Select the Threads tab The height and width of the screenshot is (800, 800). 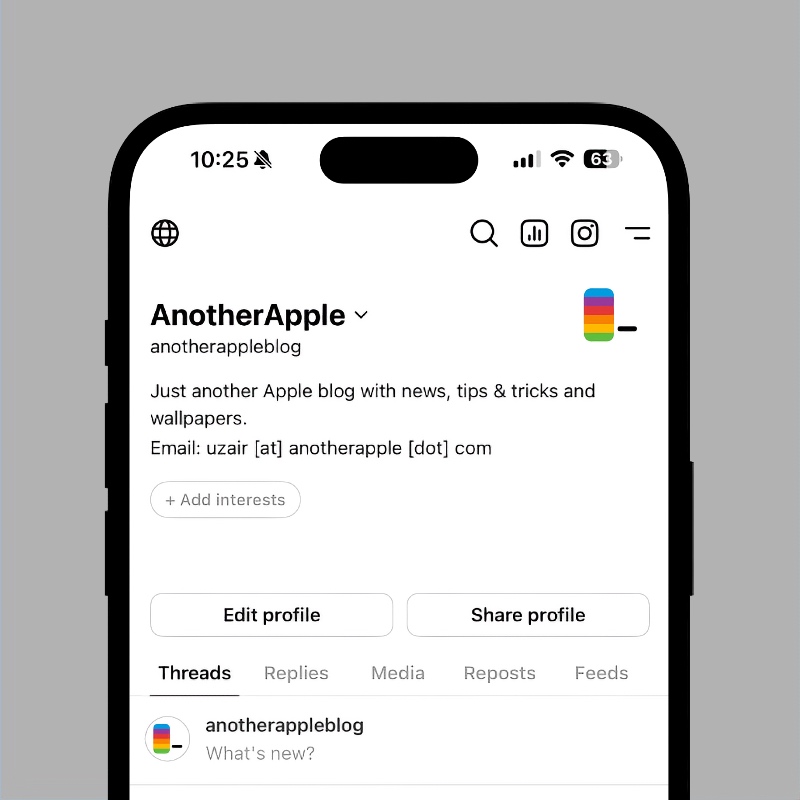[x=194, y=673]
